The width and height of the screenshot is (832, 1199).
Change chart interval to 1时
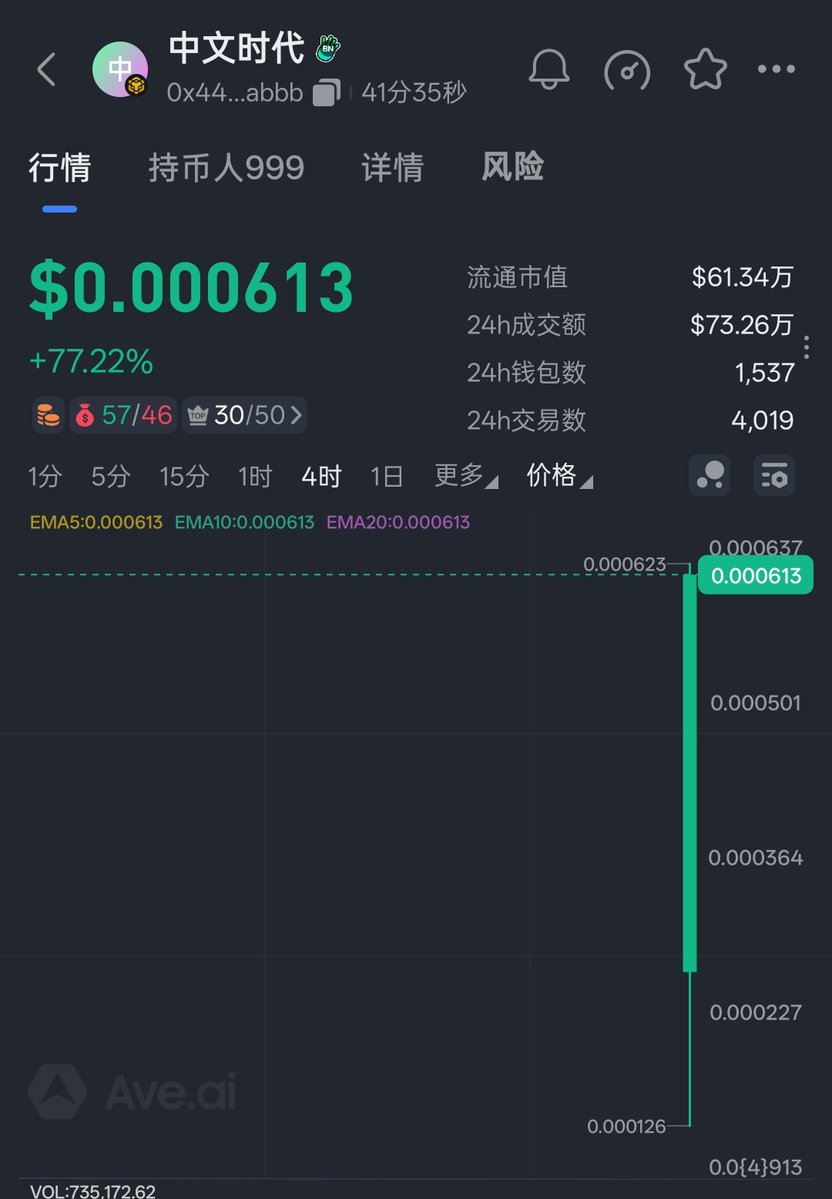coord(255,477)
